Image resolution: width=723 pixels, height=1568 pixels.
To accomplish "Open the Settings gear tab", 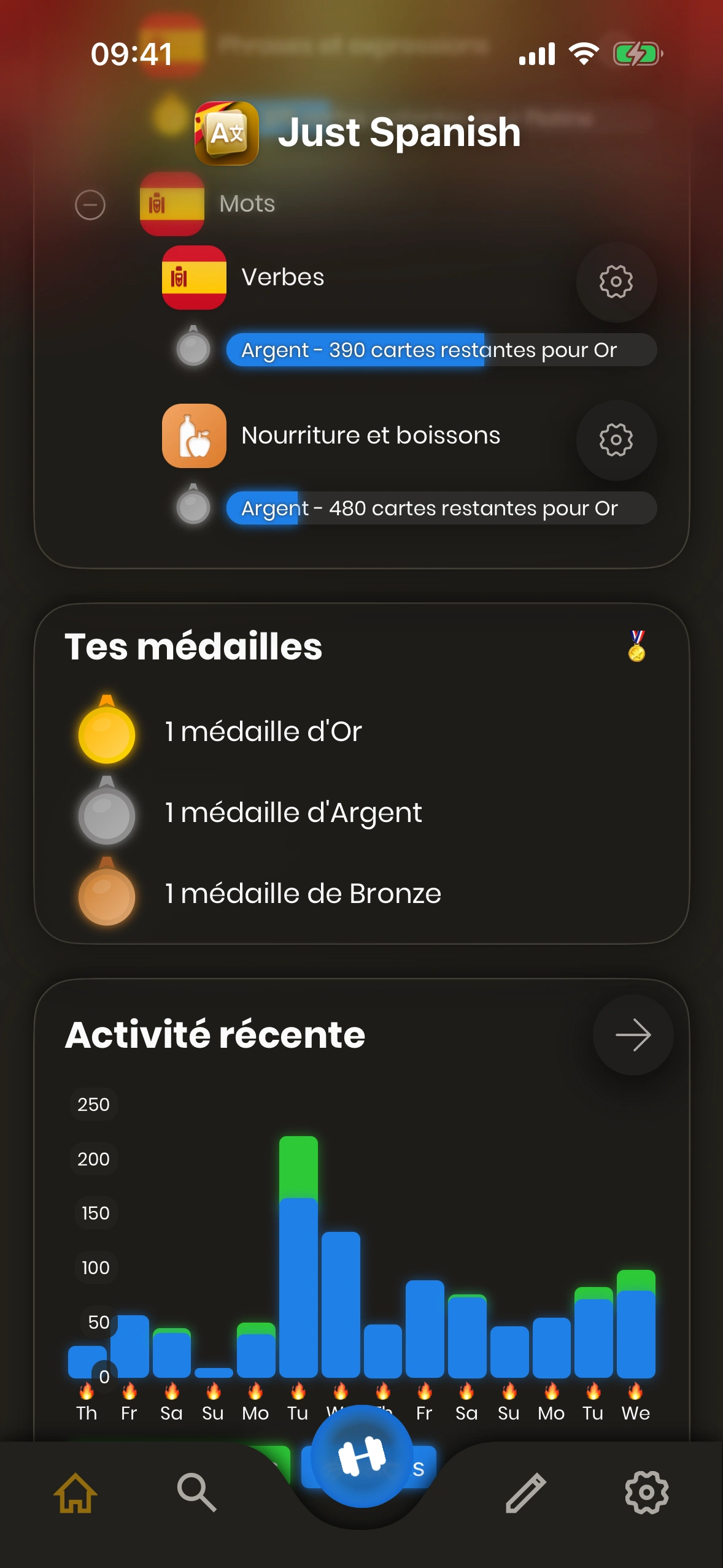I will click(x=646, y=1492).
